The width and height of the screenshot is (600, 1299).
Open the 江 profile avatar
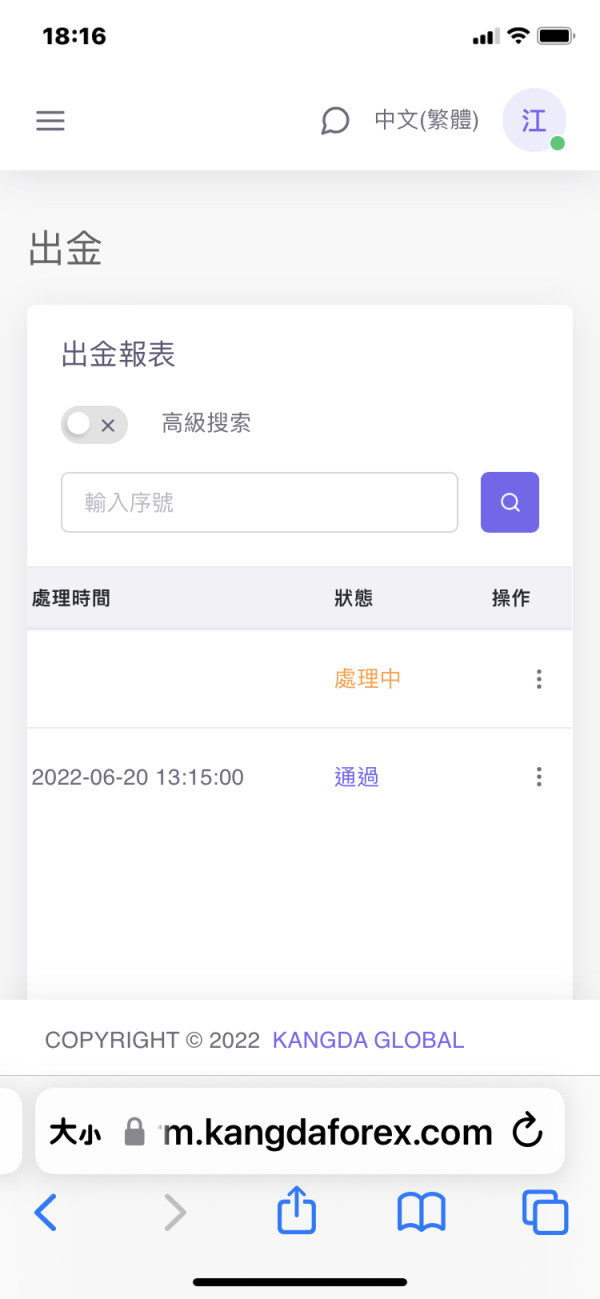[534, 121]
